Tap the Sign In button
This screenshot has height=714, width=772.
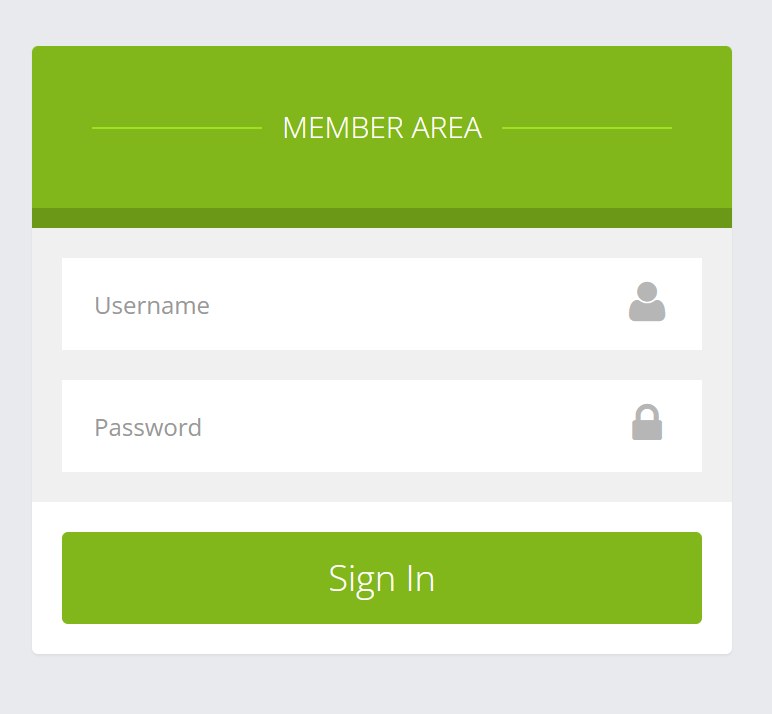[381, 578]
